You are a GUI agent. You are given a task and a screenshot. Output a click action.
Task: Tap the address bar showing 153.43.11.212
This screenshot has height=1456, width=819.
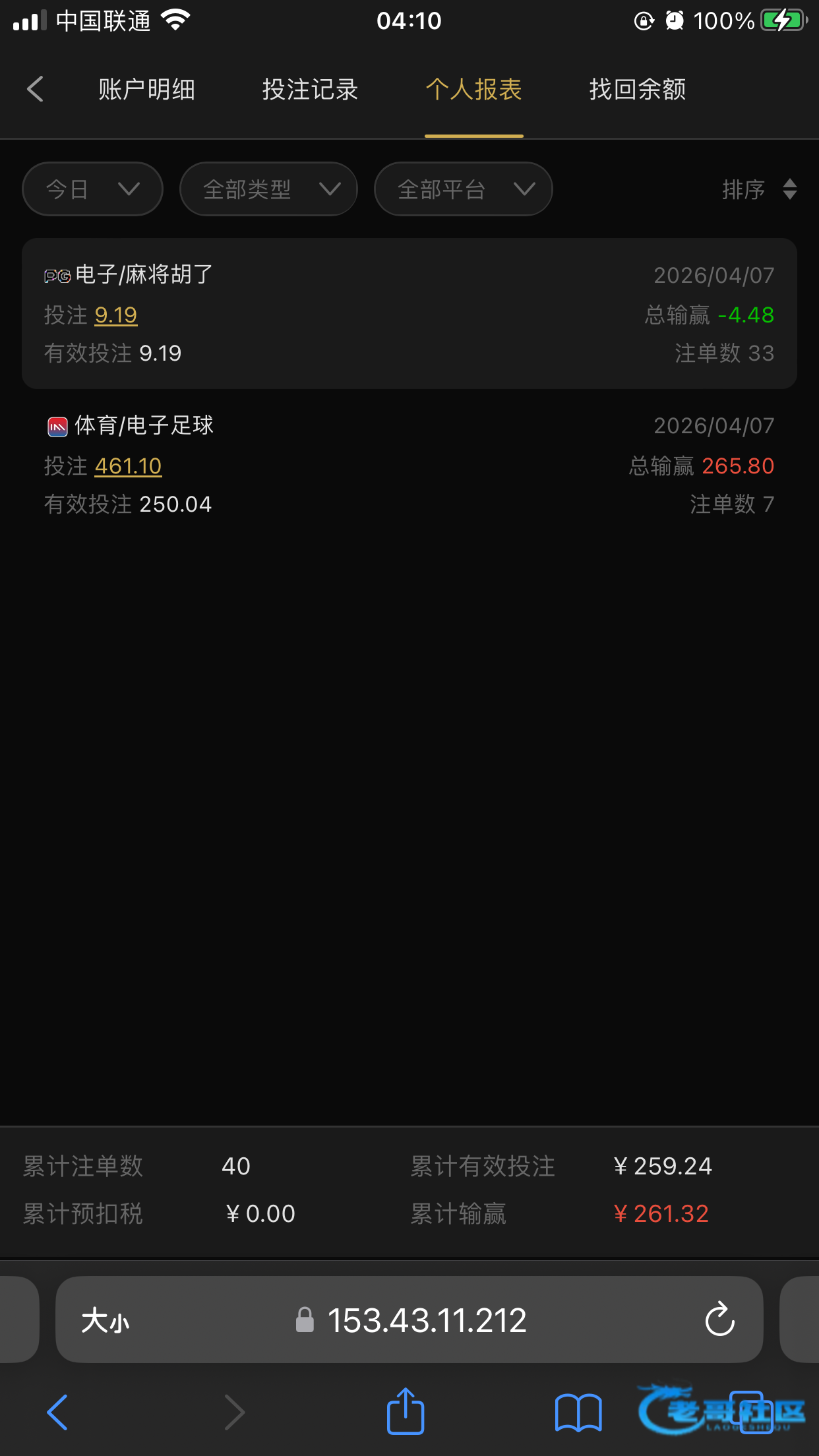pyautogui.click(x=426, y=1320)
